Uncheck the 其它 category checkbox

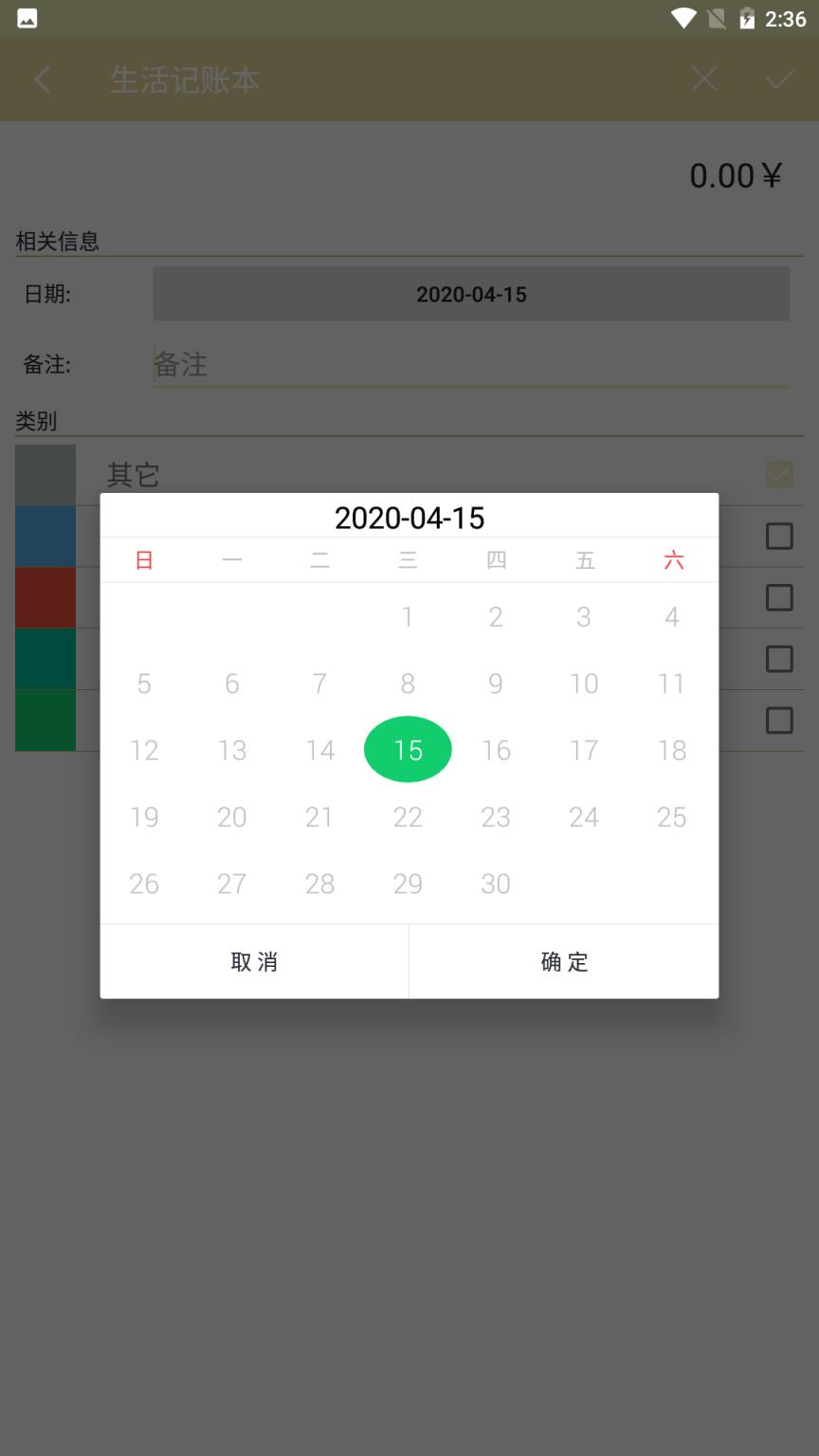click(x=779, y=474)
